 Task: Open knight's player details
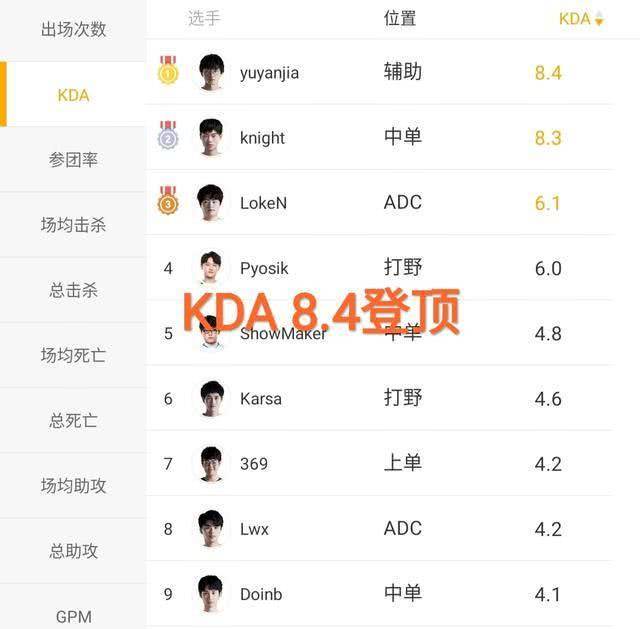pos(262,138)
